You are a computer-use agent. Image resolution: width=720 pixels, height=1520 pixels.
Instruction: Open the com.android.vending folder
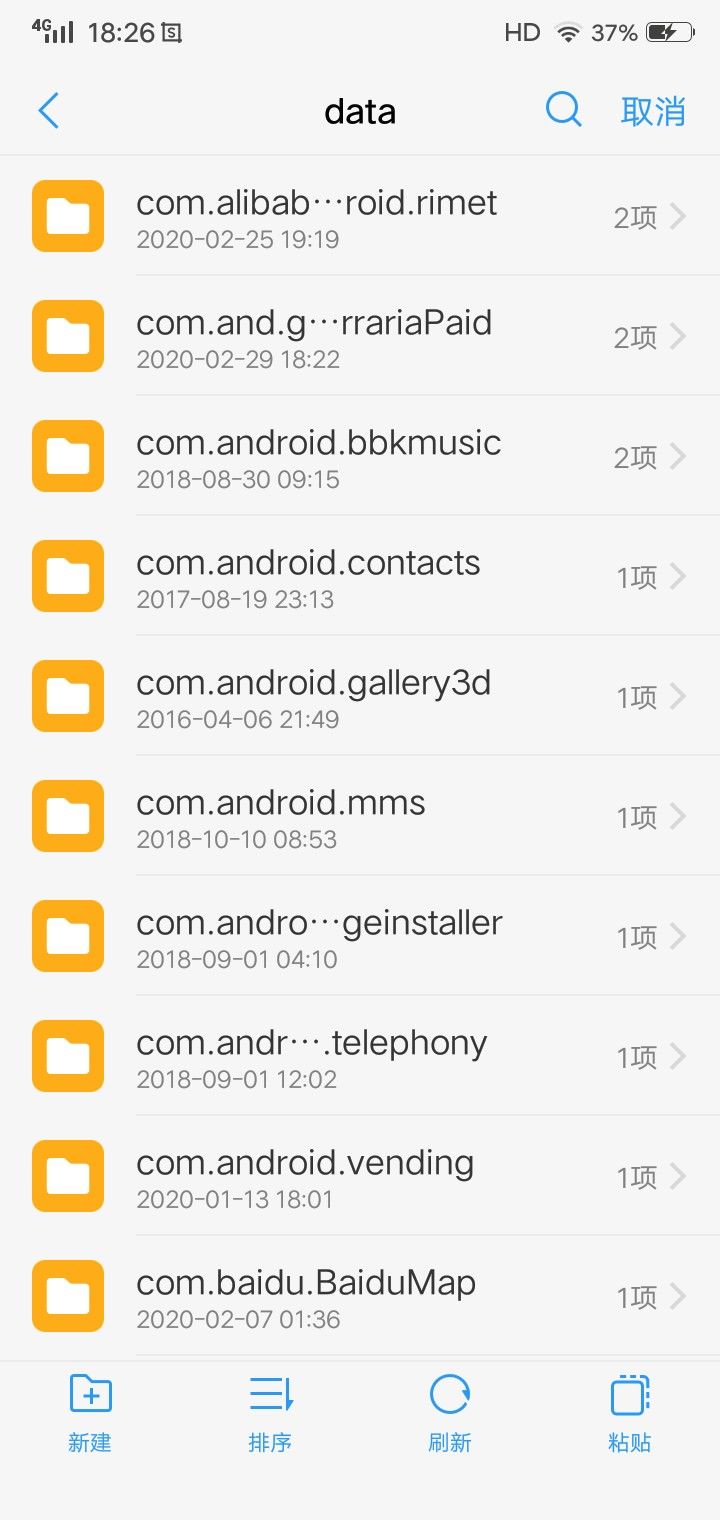(360, 1176)
